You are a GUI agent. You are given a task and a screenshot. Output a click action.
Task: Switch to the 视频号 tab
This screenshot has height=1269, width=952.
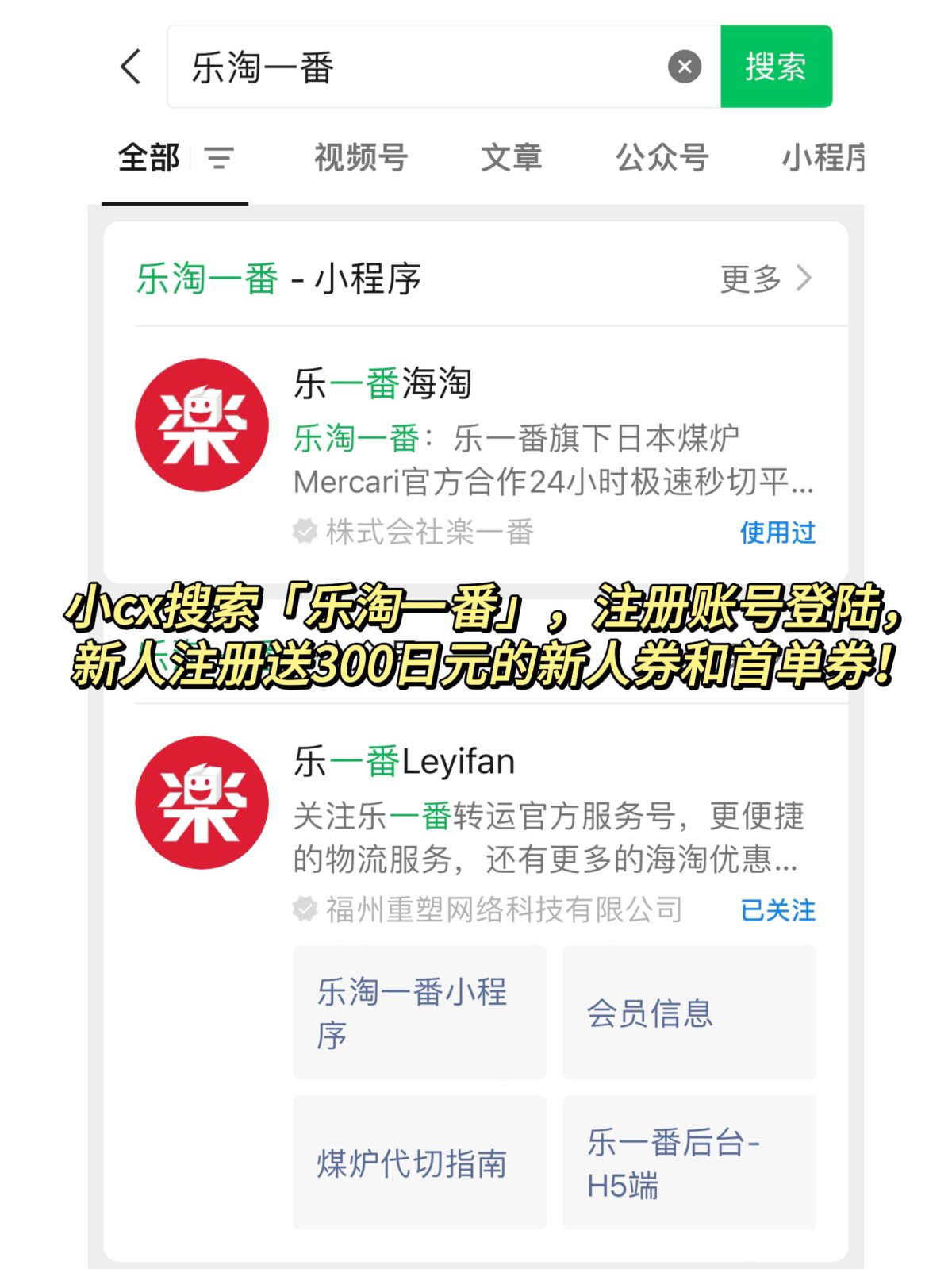click(x=361, y=159)
